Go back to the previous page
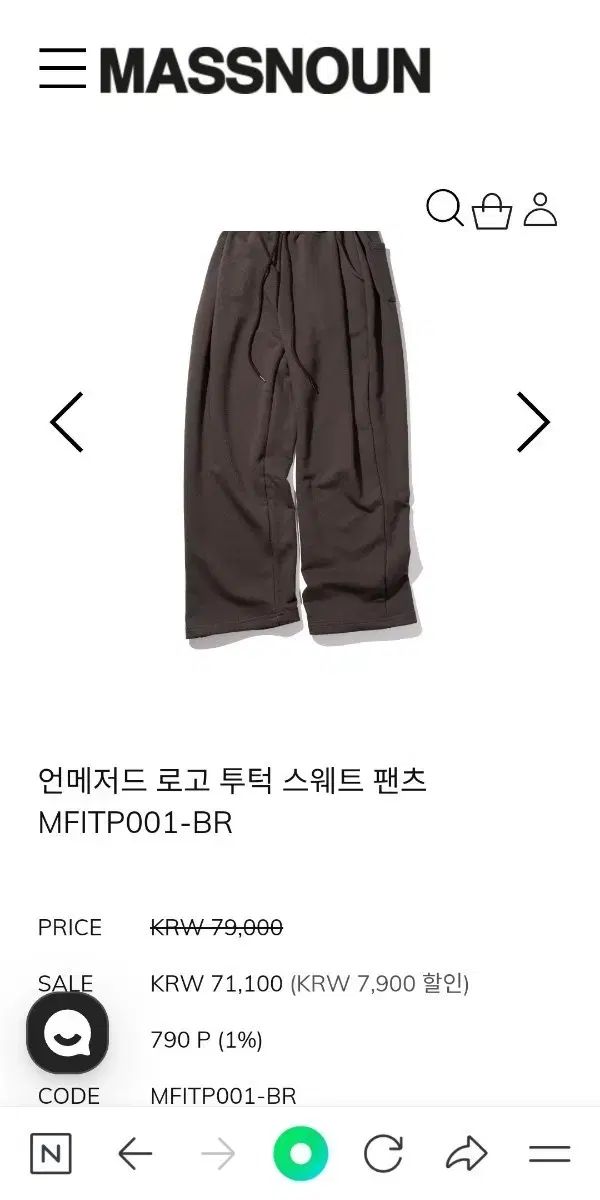 [135, 1155]
